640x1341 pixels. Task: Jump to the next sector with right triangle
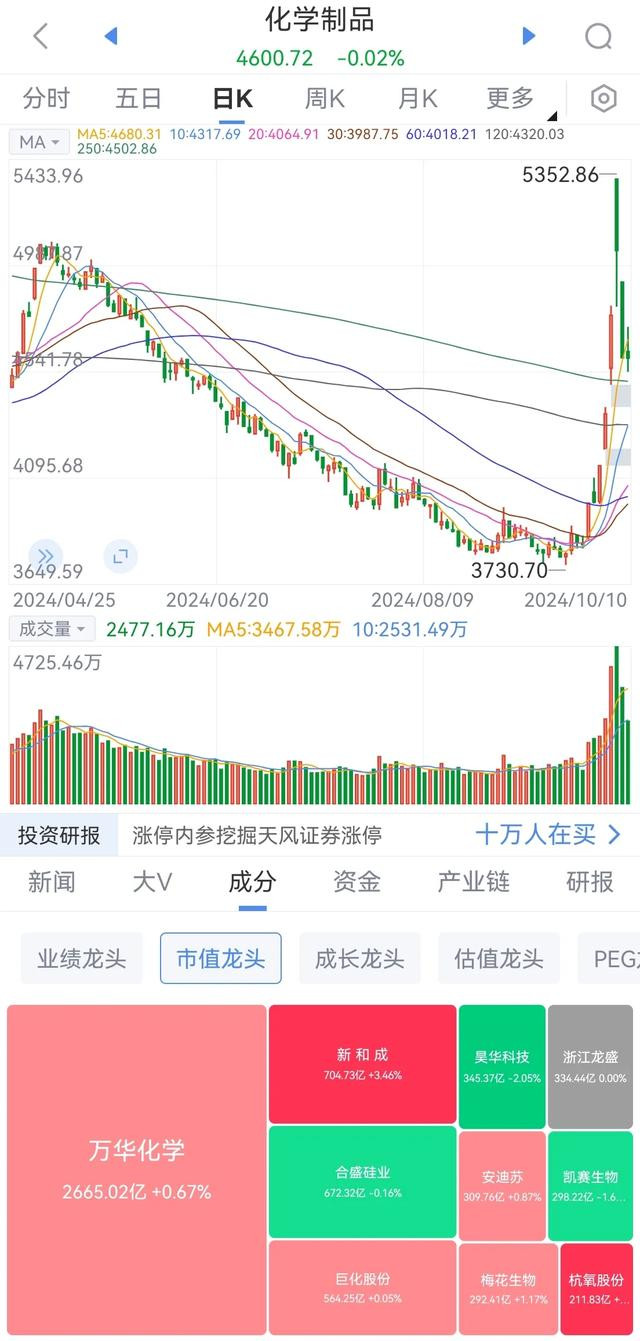click(529, 36)
